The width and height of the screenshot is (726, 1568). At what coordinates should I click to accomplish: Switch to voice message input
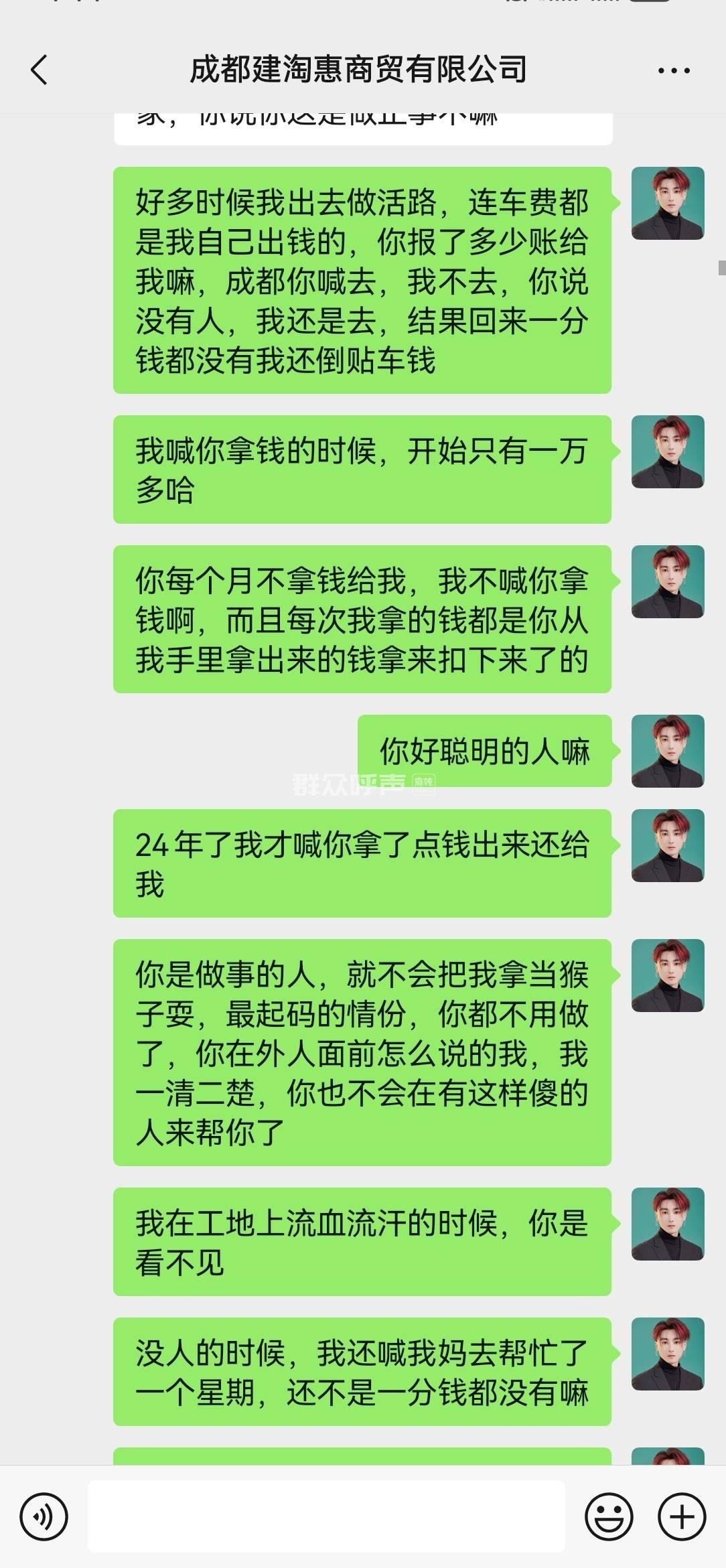(x=44, y=1516)
